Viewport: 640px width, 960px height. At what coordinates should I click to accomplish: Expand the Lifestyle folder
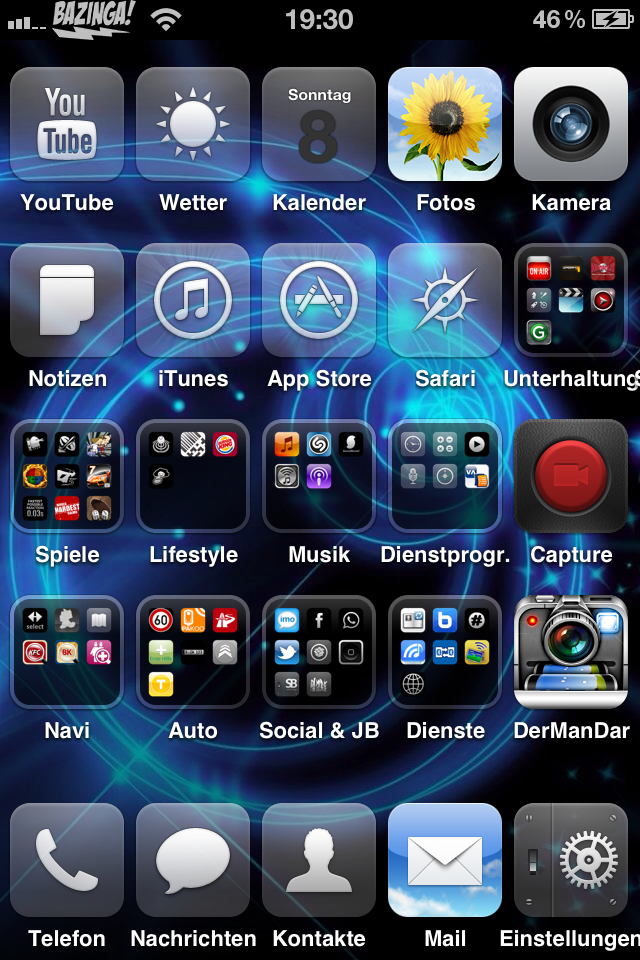193,476
